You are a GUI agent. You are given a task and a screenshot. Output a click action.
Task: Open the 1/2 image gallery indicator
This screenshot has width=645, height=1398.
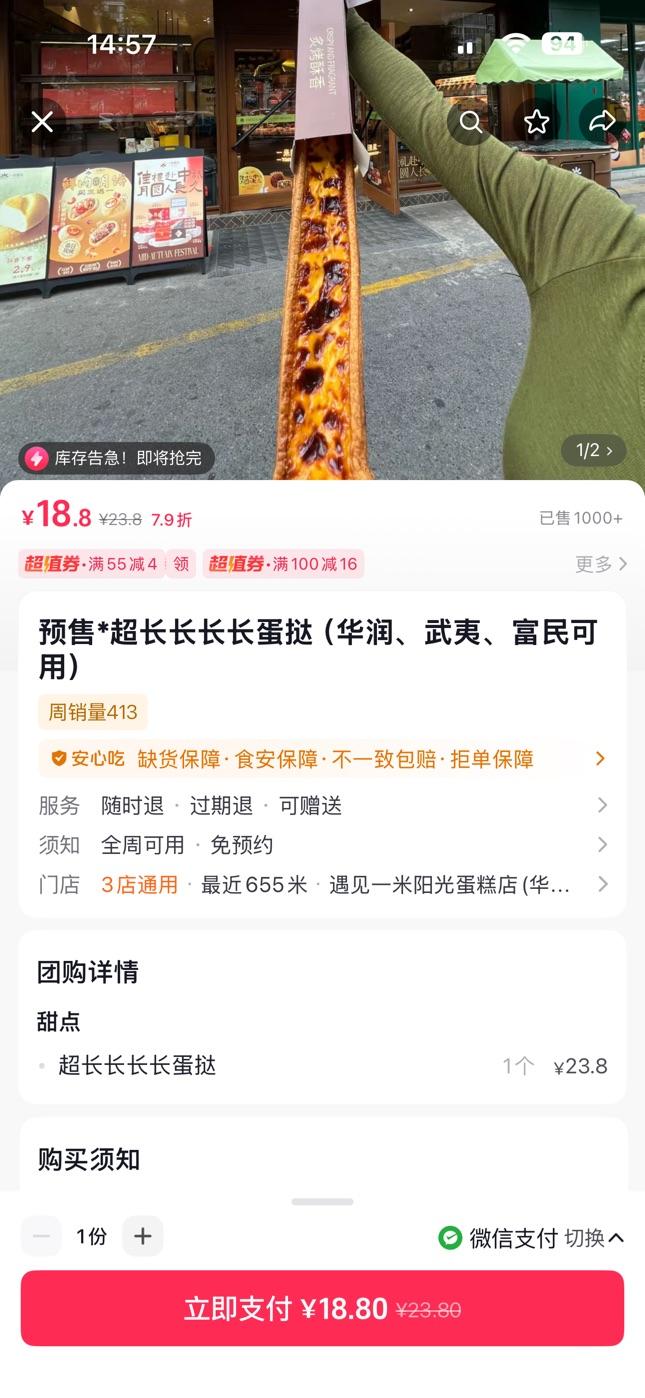click(x=594, y=450)
